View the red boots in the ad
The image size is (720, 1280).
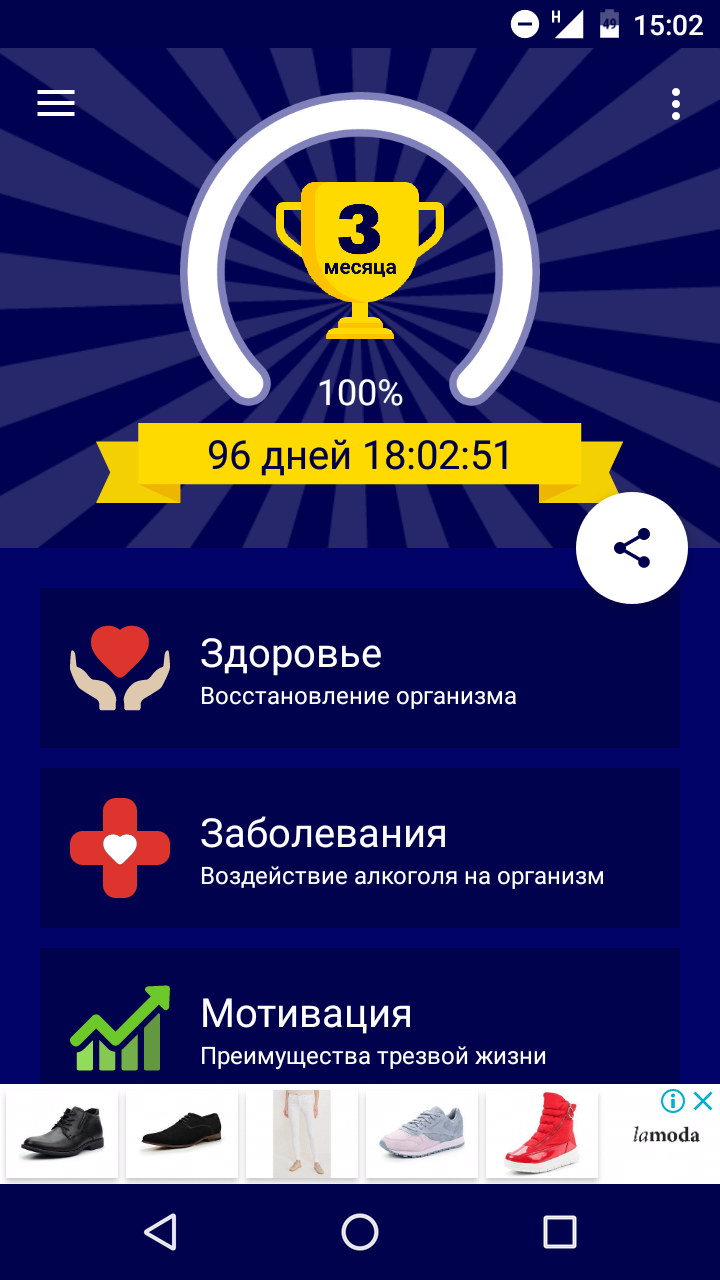click(541, 1134)
